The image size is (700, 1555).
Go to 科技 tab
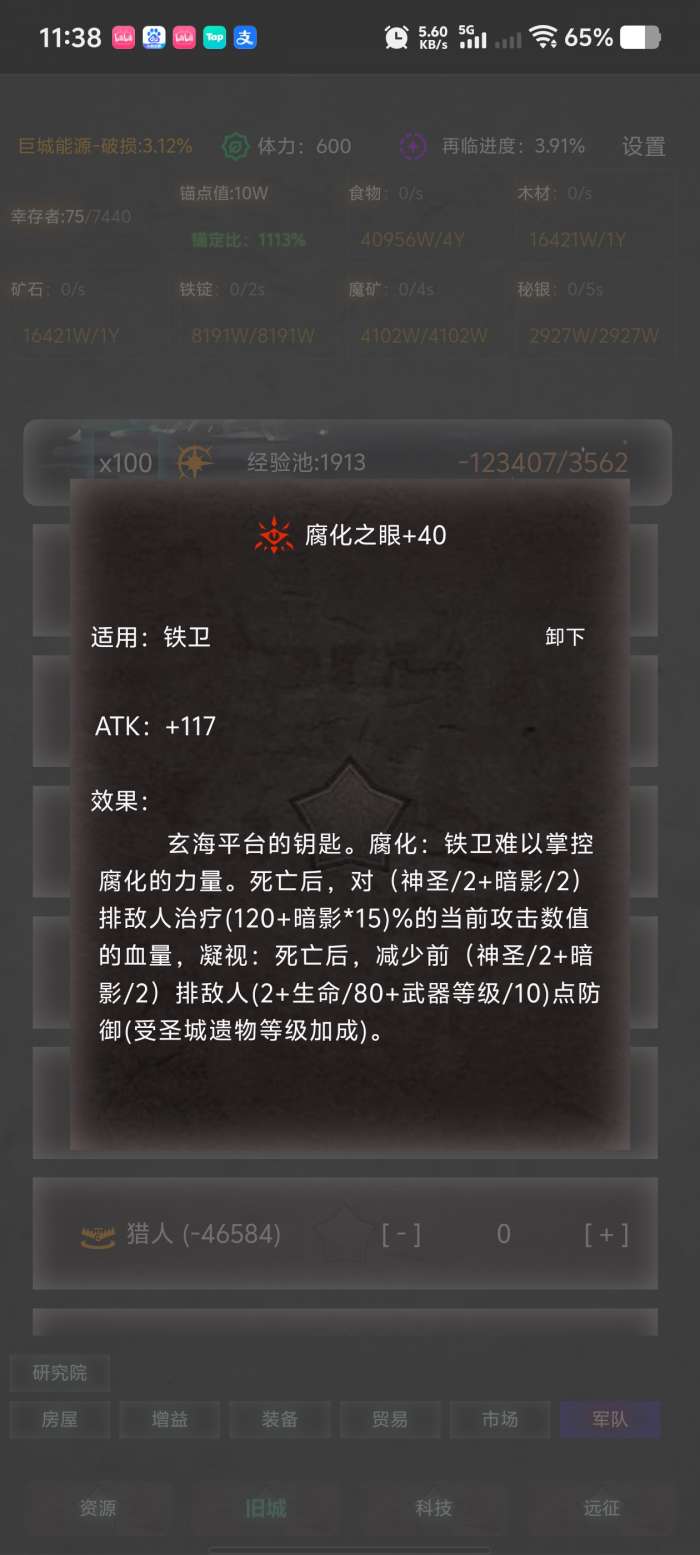pyautogui.click(x=434, y=1508)
